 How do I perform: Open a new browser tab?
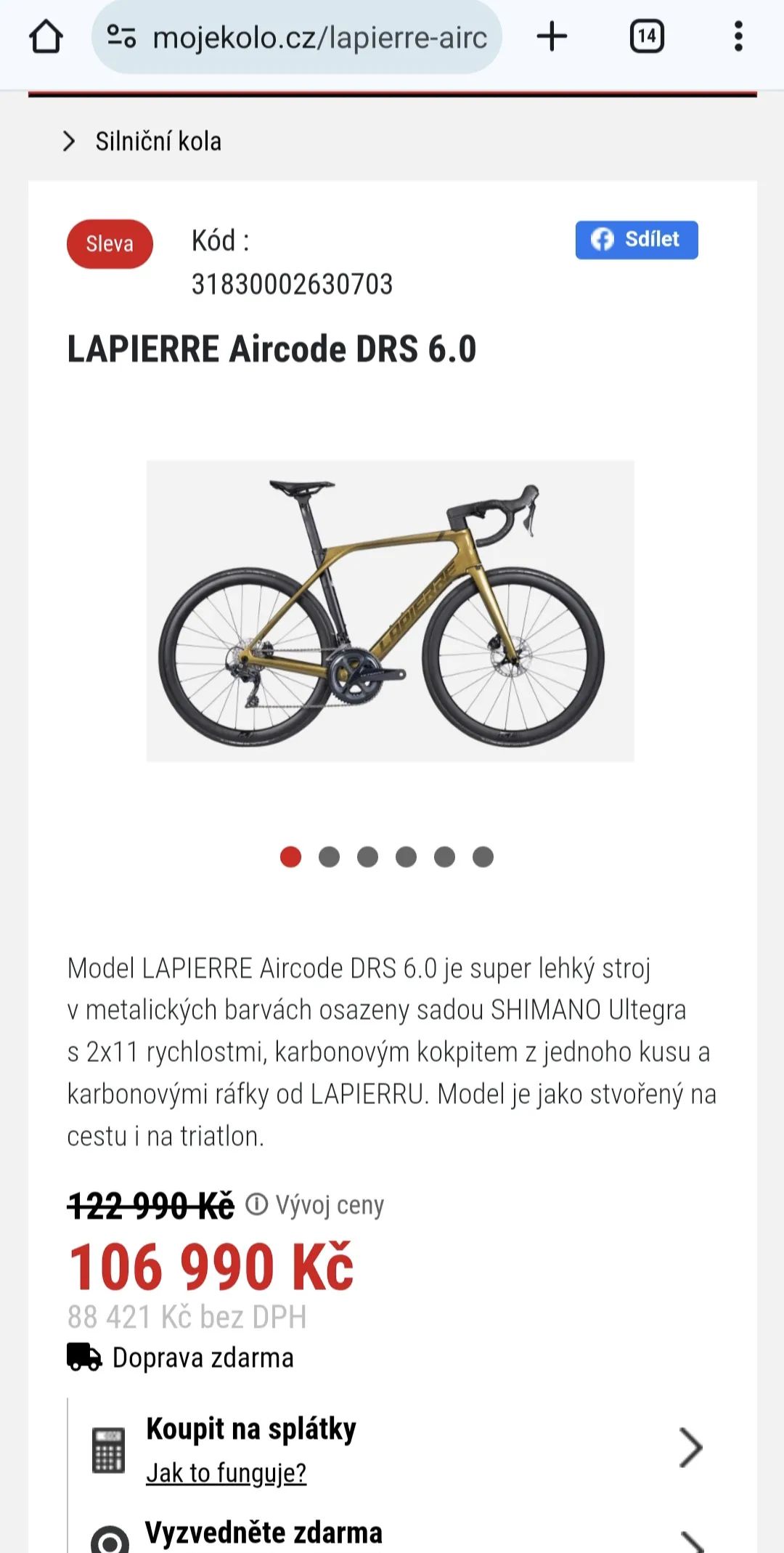552,36
